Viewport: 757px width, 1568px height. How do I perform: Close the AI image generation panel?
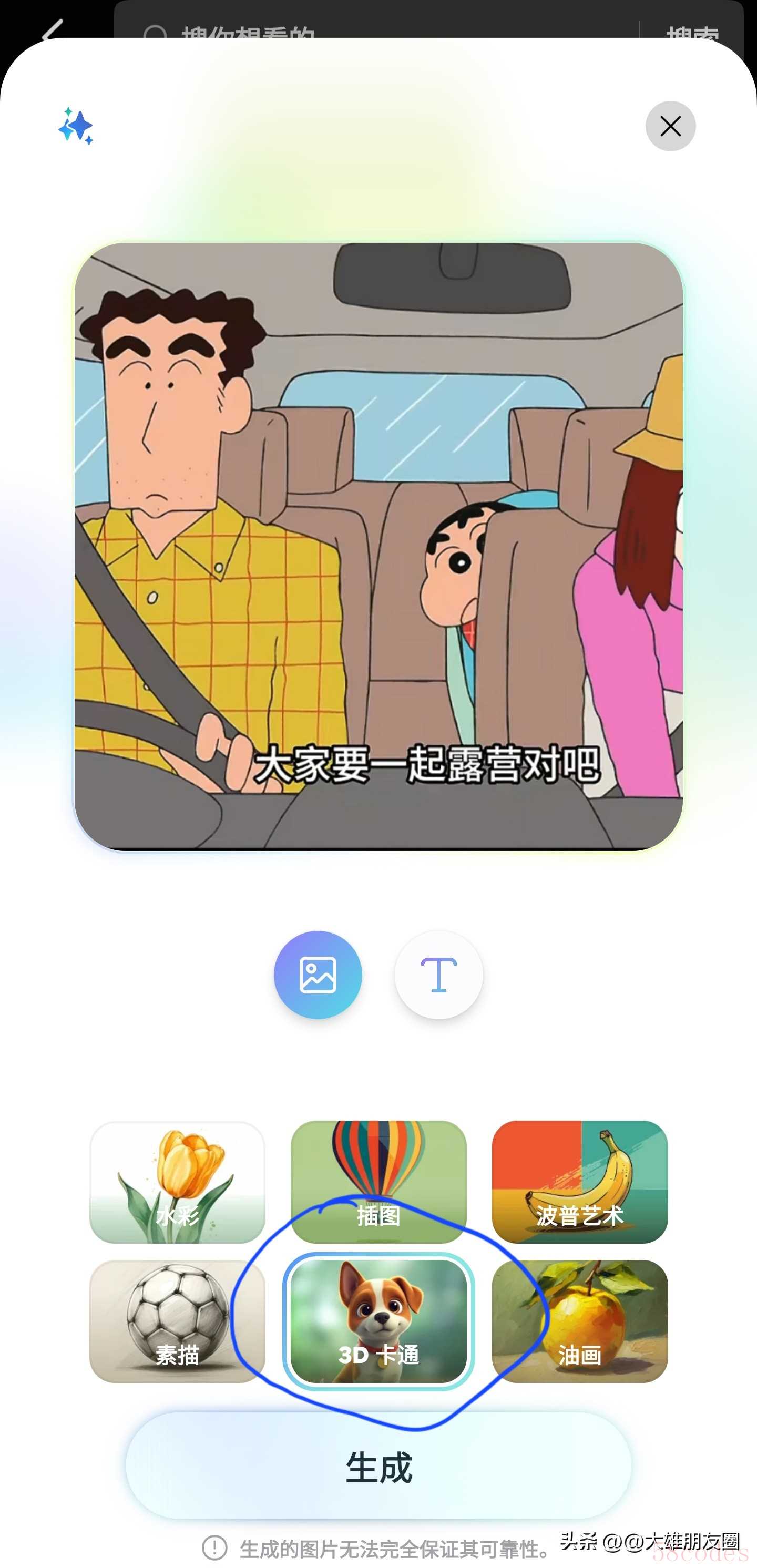click(x=670, y=126)
